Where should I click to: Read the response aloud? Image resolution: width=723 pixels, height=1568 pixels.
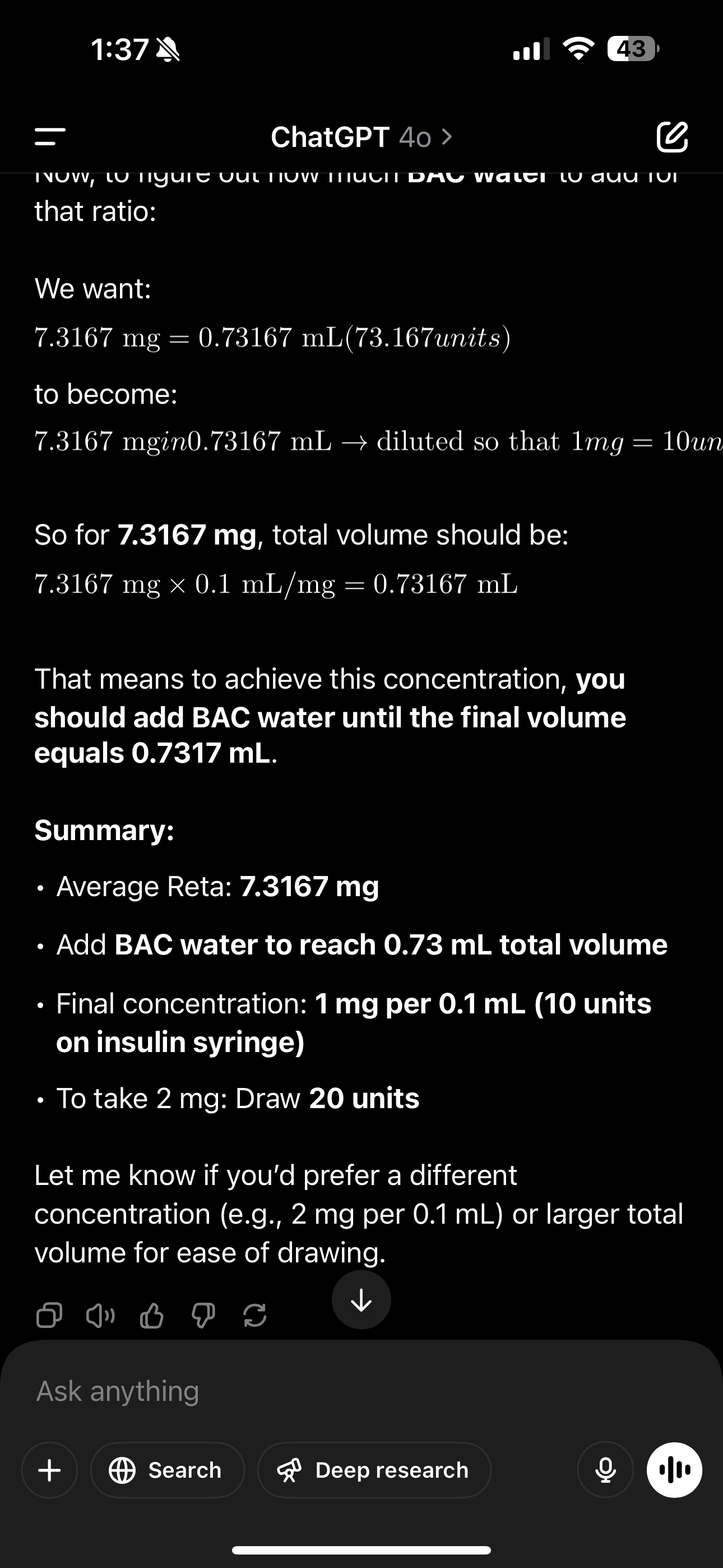[x=100, y=1316]
